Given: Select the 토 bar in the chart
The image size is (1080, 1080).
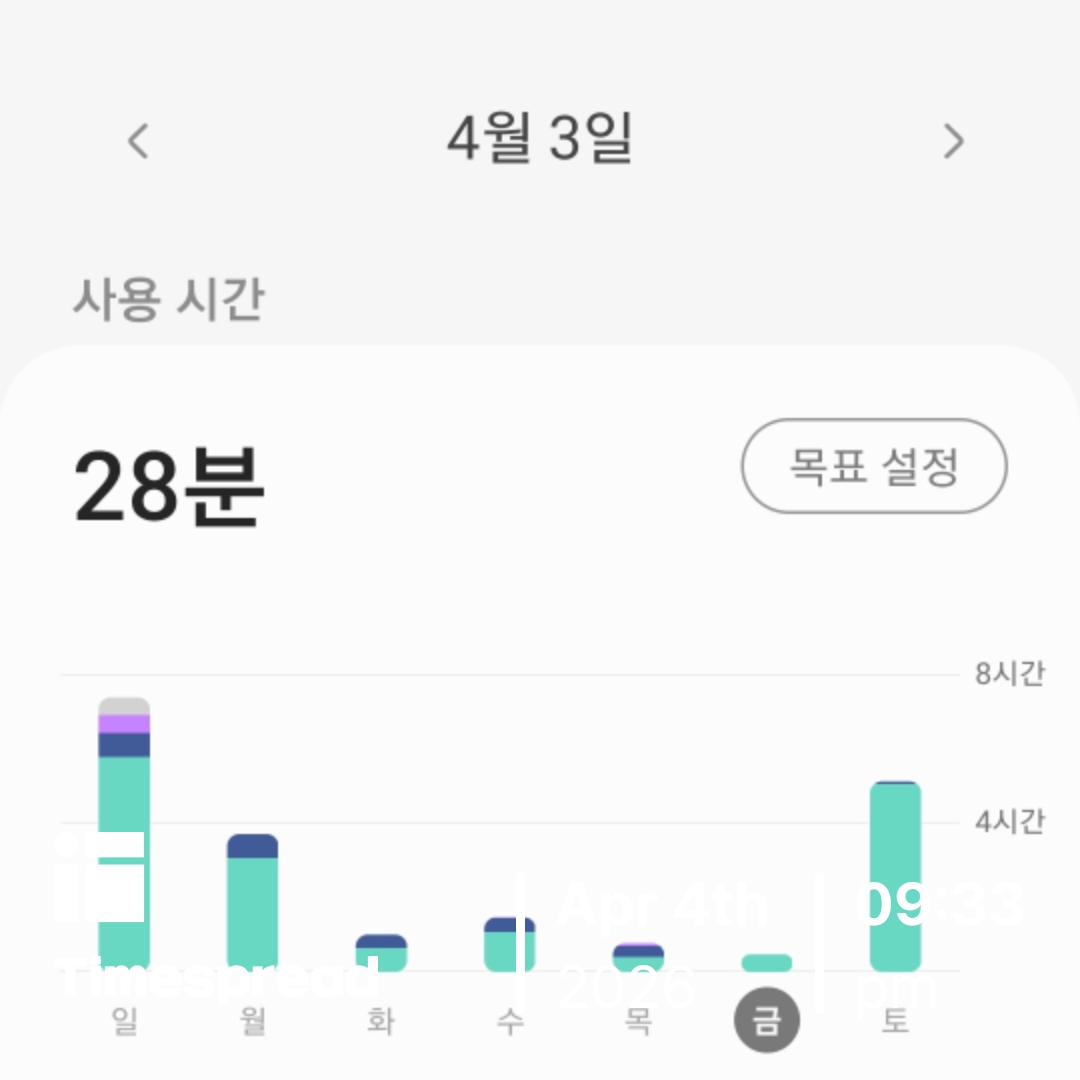Looking at the screenshot, I should tap(895, 876).
